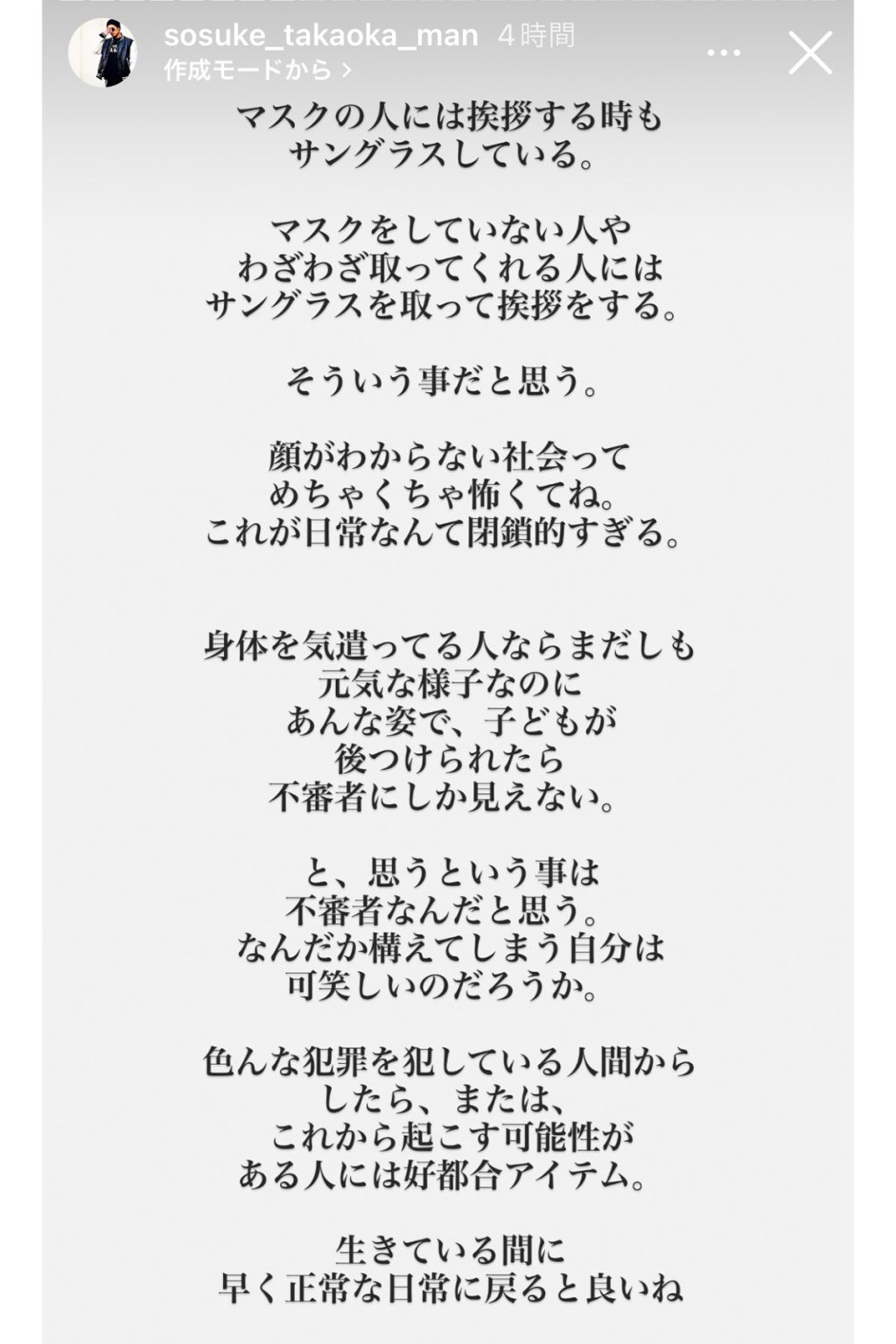Screen dimensions: 896x1344
Task: Open sosuke_takaoka_man's profile picture
Action: click(x=102, y=52)
